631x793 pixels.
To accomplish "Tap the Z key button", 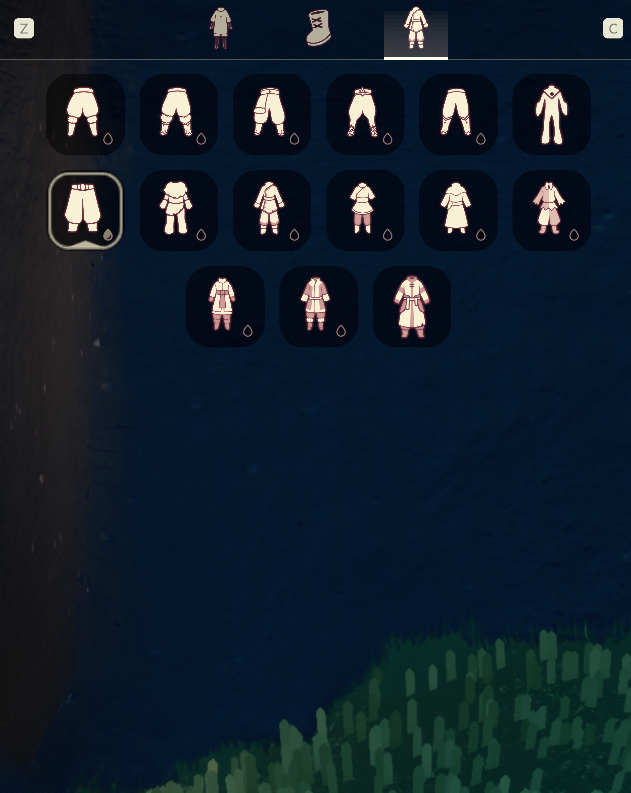I will click(24, 28).
